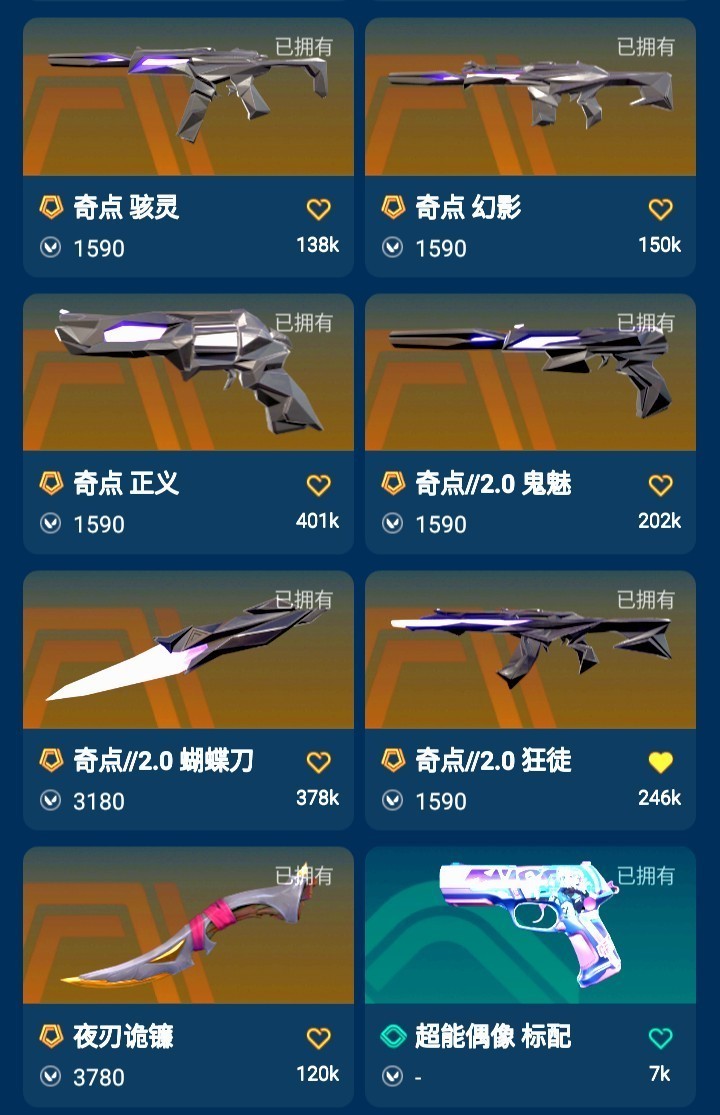720x1115 pixels.
Task: View the 奇点//2.0 狂徒 skin card
Action: (x=530, y=700)
